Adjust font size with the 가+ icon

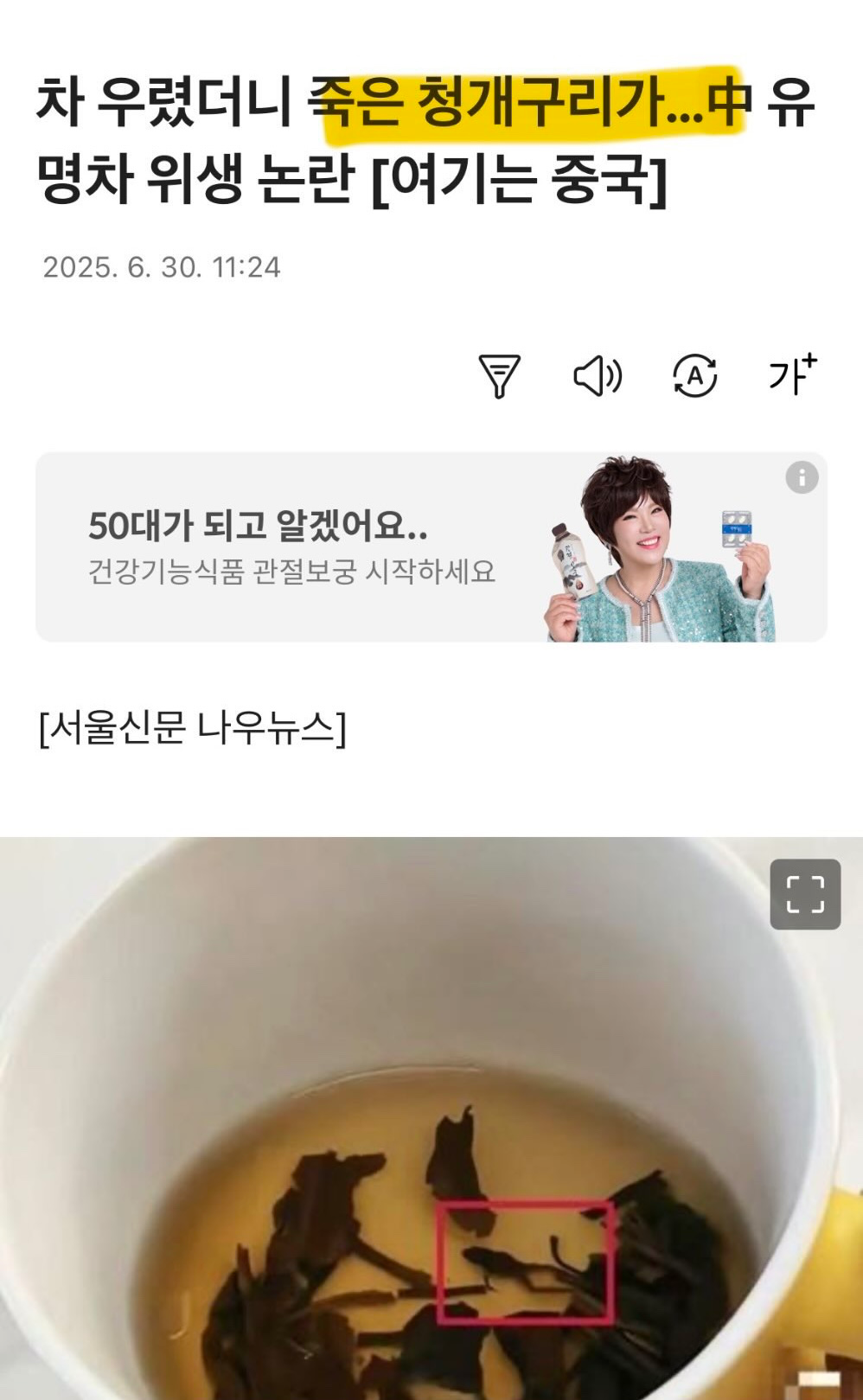[792, 374]
